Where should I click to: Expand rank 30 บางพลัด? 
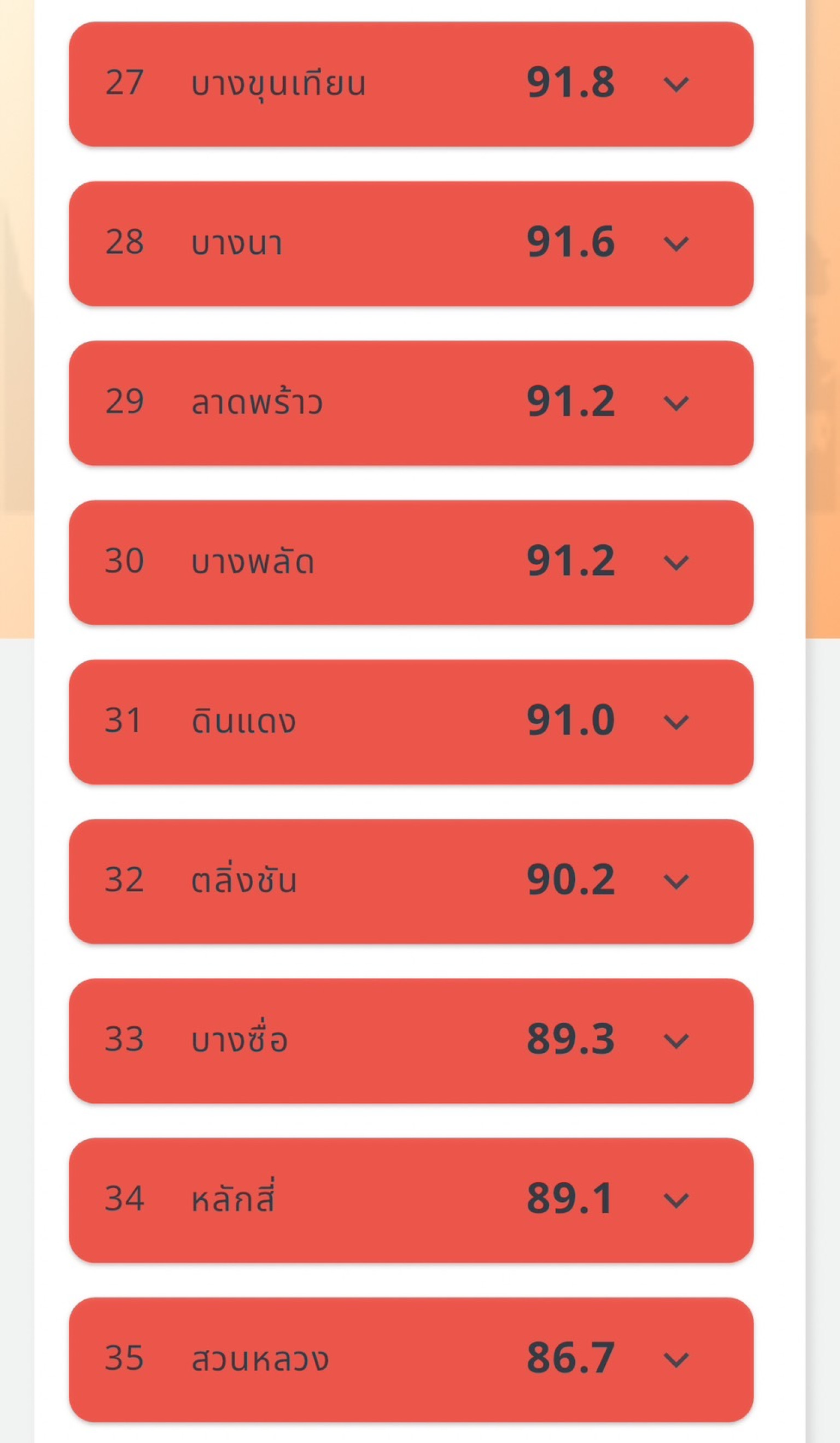pyautogui.click(x=676, y=563)
